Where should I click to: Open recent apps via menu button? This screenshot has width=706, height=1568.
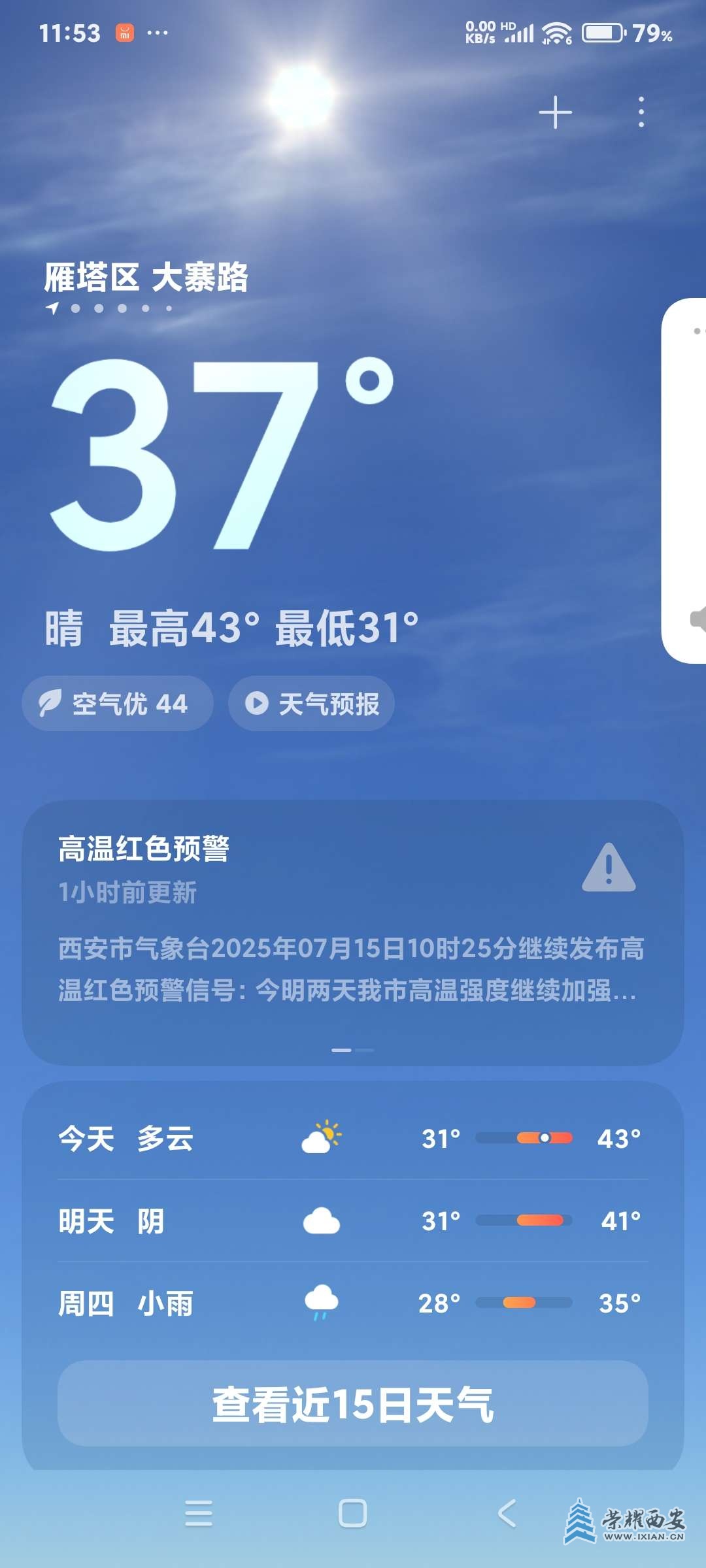coord(199,1513)
